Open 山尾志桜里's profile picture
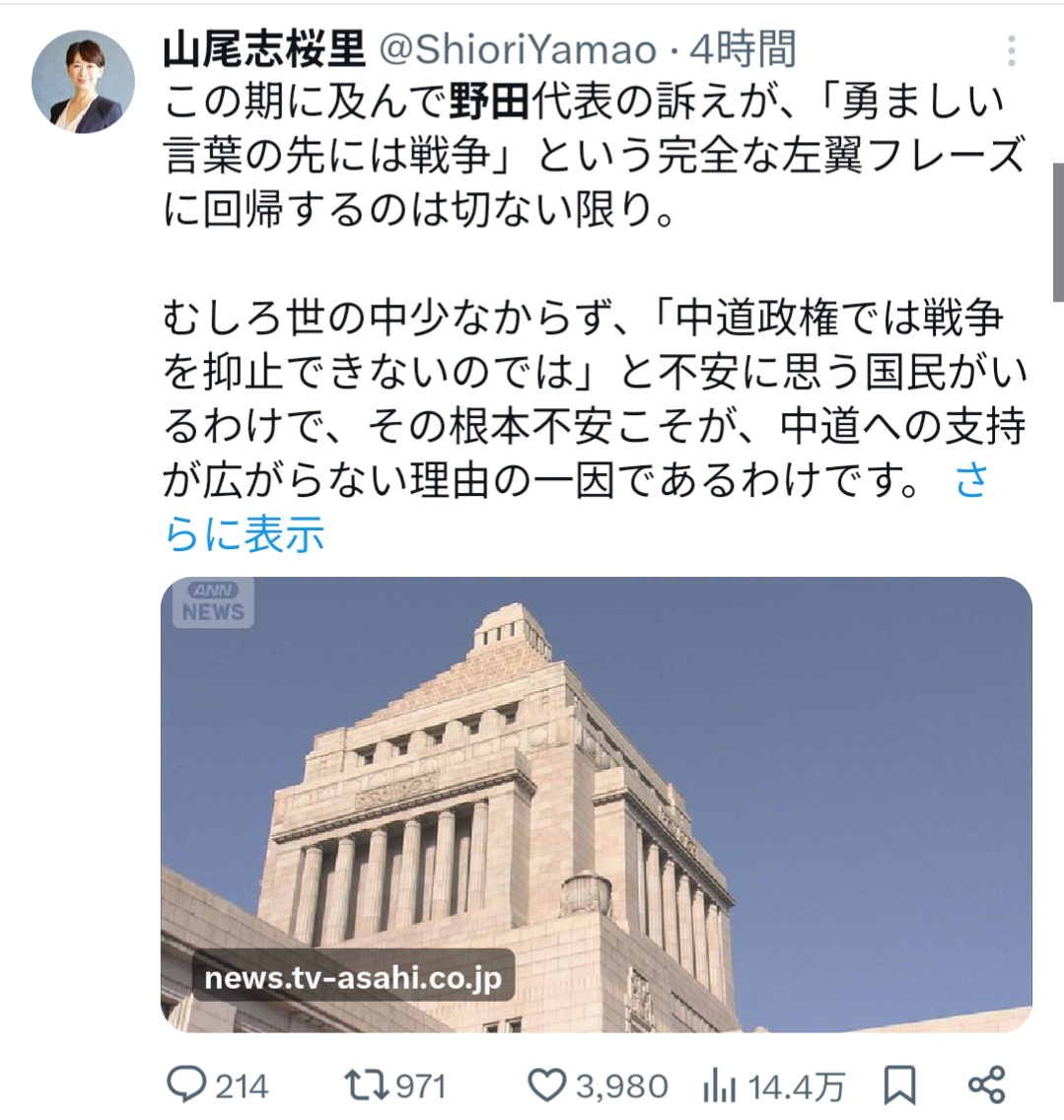This screenshot has width=1064, height=1120. point(83,81)
